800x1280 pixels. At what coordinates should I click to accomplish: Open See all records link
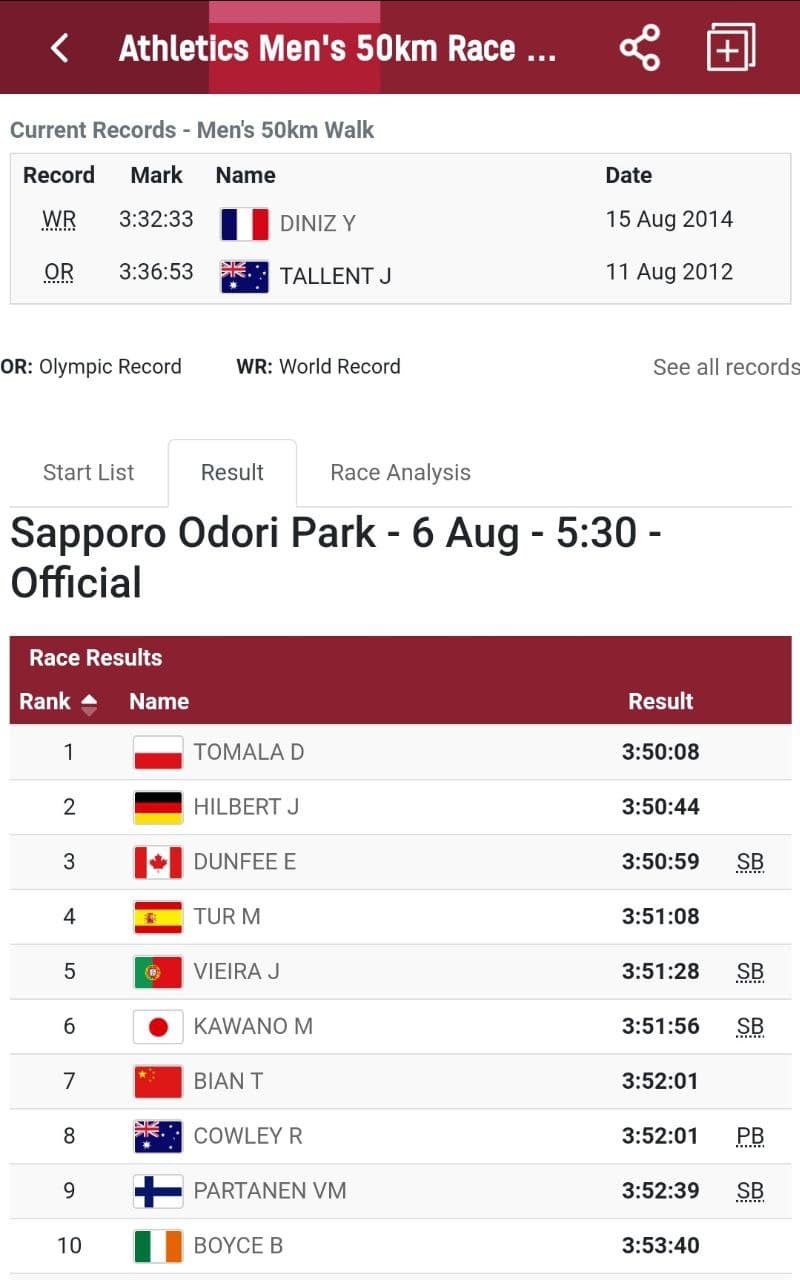coord(726,367)
